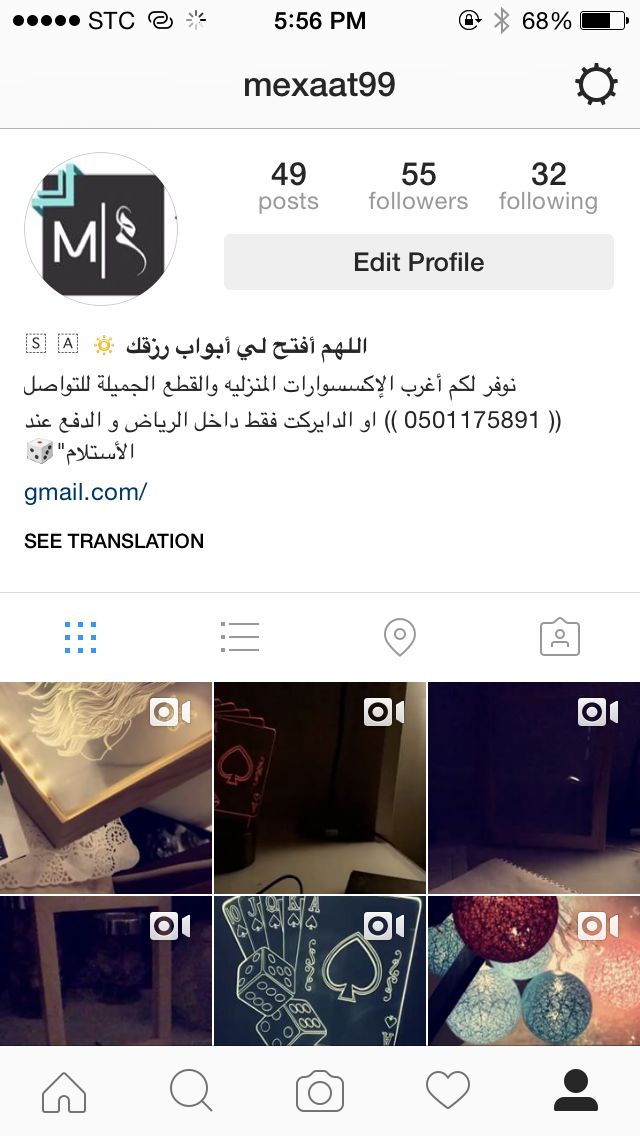Tap the profile picture
The width and height of the screenshot is (640, 1136).
point(101,230)
